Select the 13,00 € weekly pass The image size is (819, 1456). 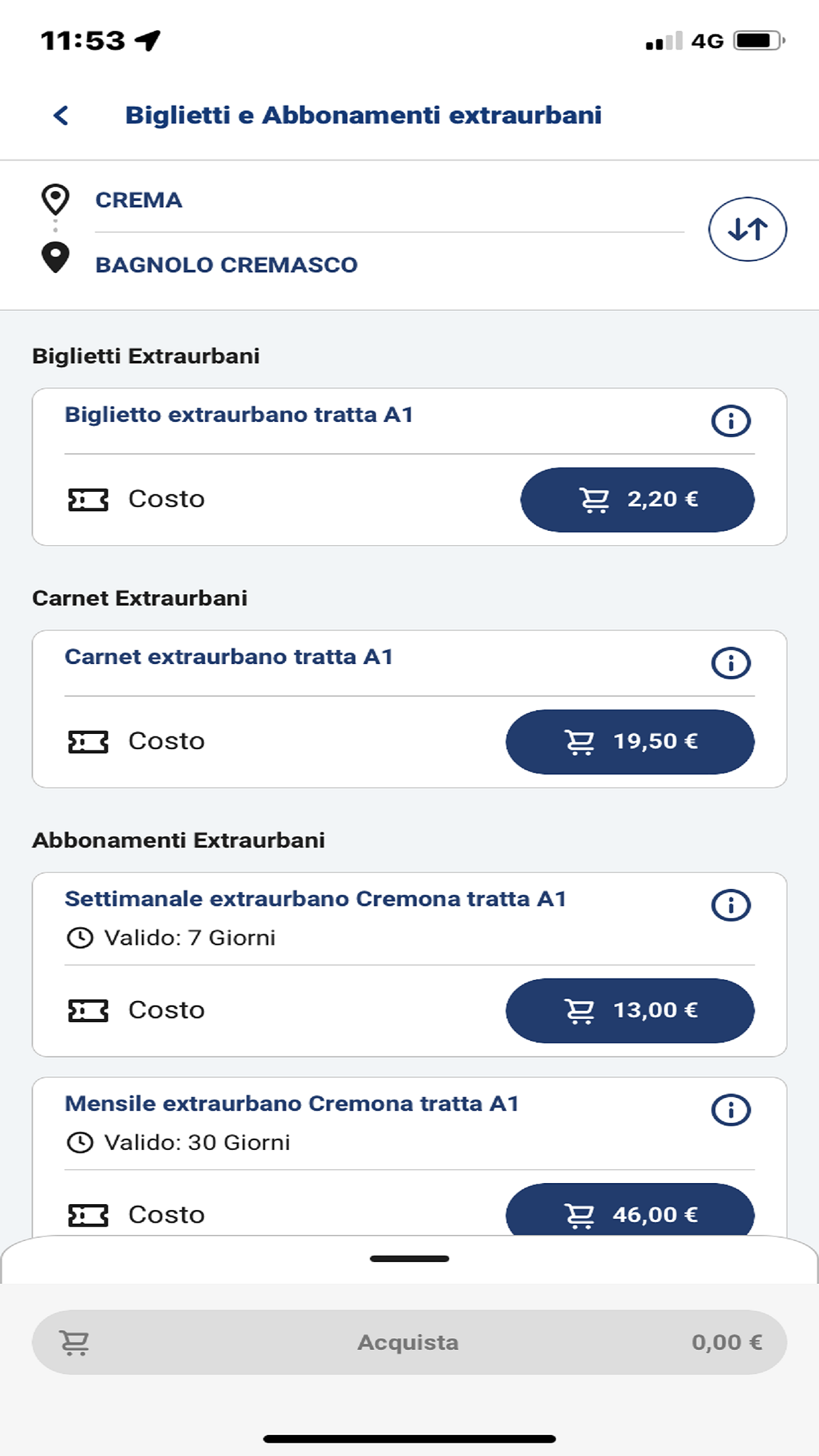(x=630, y=1010)
